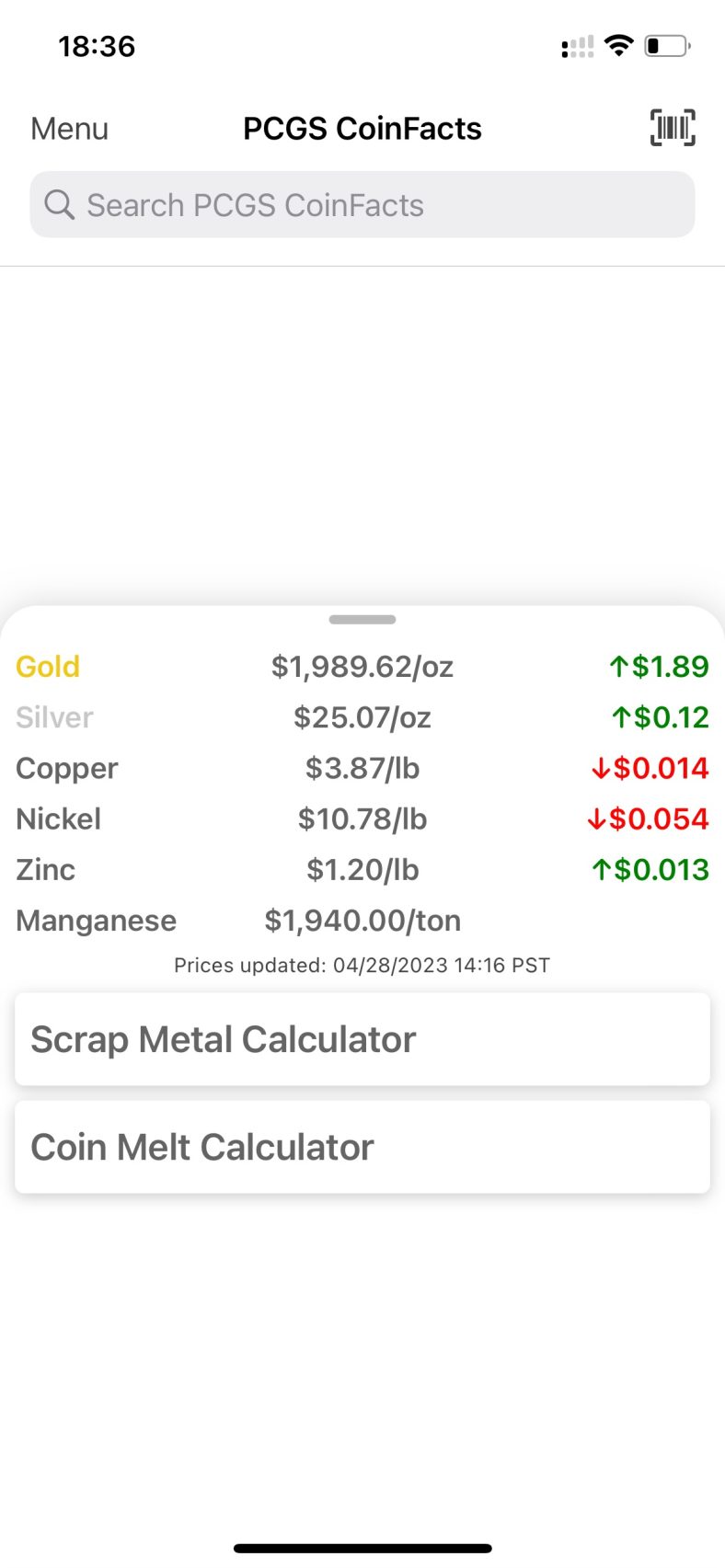Image resolution: width=725 pixels, height=1568 pixels.
Task: Tap the Manganese metal label
Action: pos(96,920)
